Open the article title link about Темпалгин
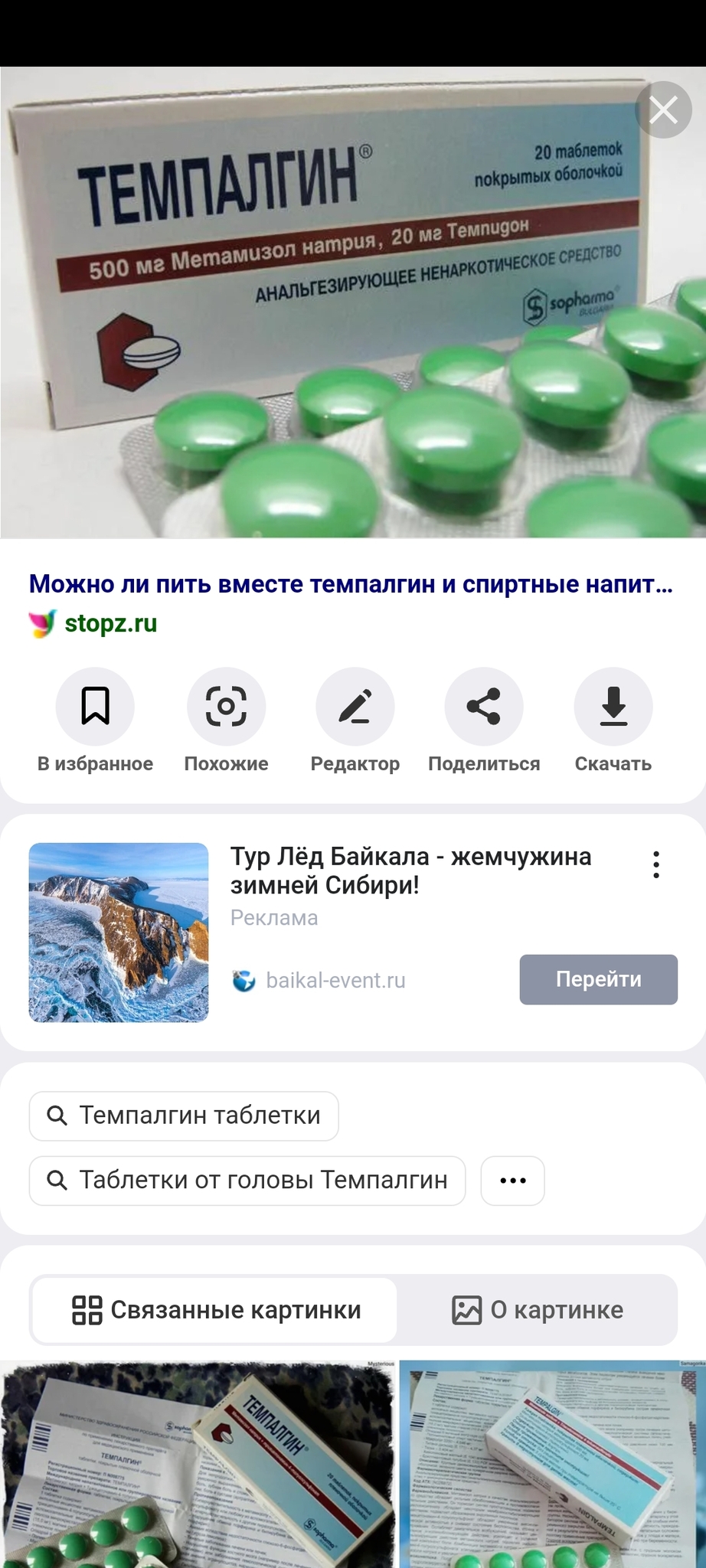This screenshot has height=1568, width=706. pos(351,584)
